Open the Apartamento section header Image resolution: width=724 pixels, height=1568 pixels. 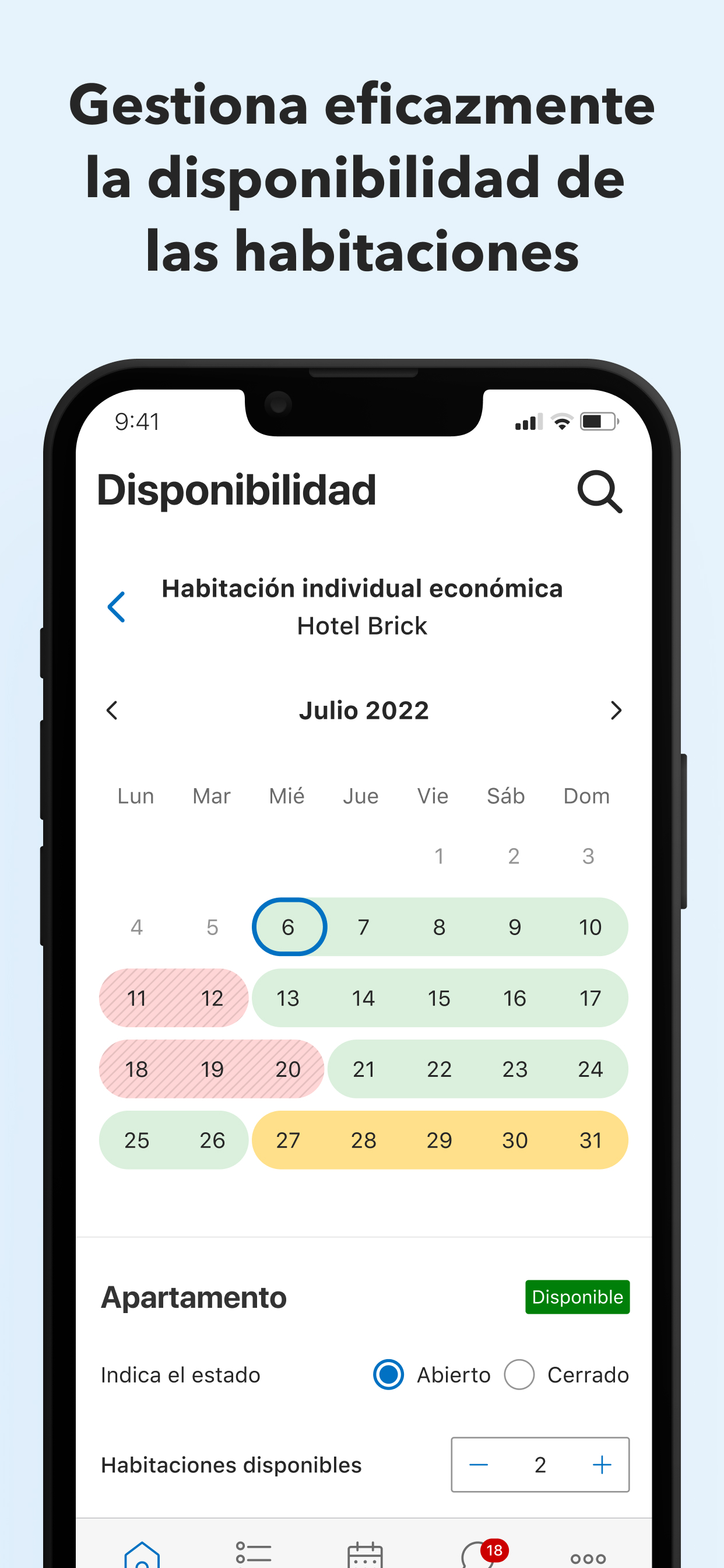point(194,1297)
